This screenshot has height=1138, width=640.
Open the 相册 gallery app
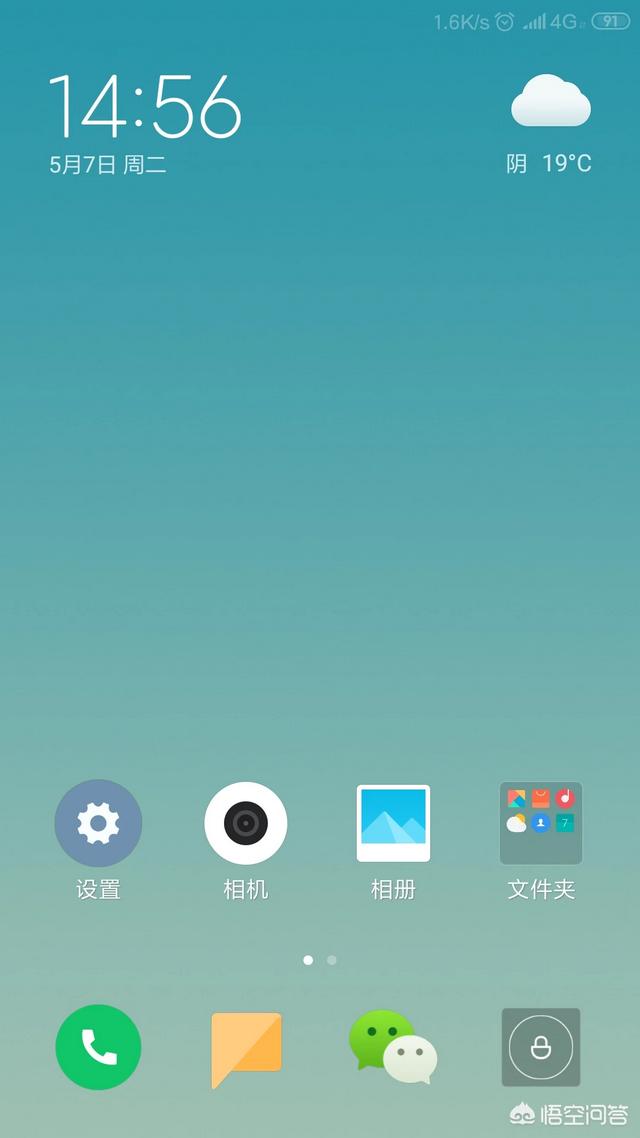(393, 823)
